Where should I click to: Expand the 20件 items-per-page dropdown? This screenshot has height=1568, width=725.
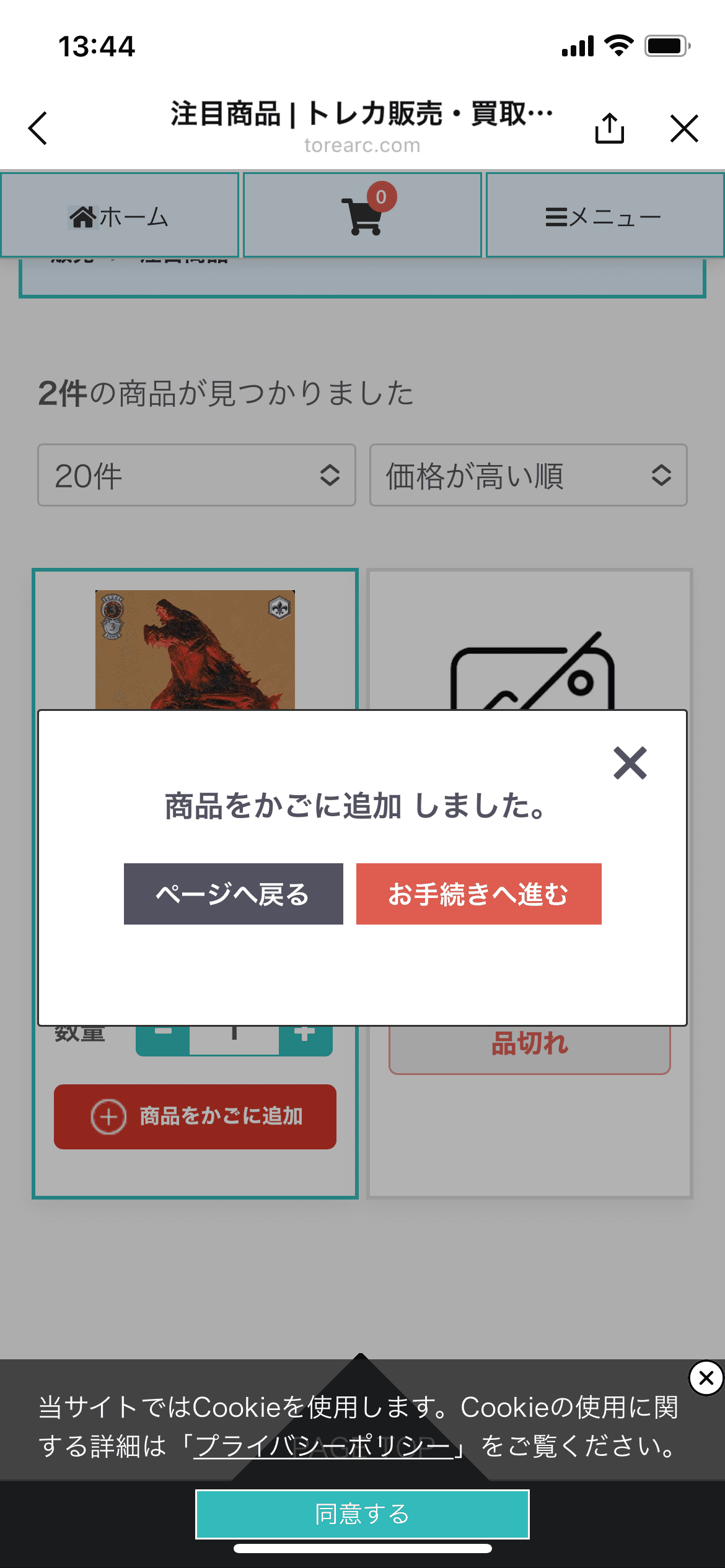pos(196,475)
